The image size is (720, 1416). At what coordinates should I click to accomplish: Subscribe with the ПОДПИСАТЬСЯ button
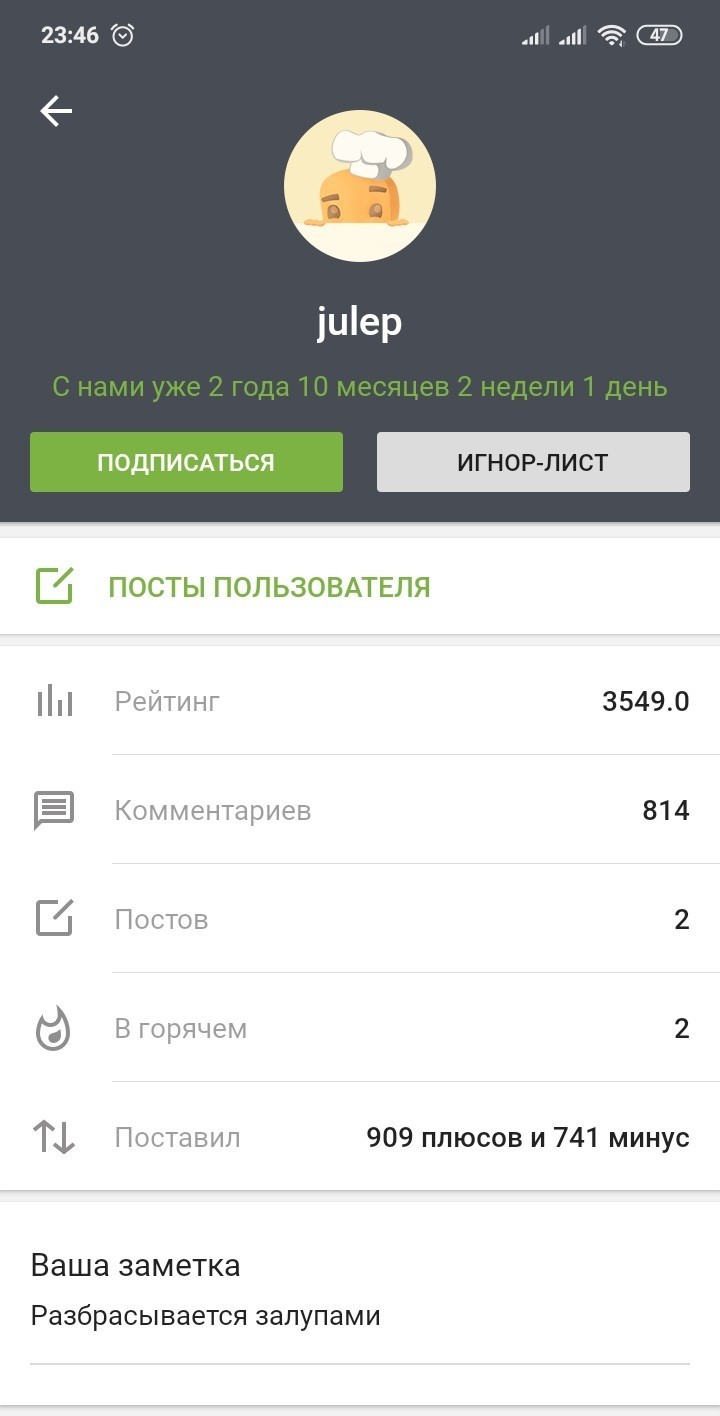point(186,462)
